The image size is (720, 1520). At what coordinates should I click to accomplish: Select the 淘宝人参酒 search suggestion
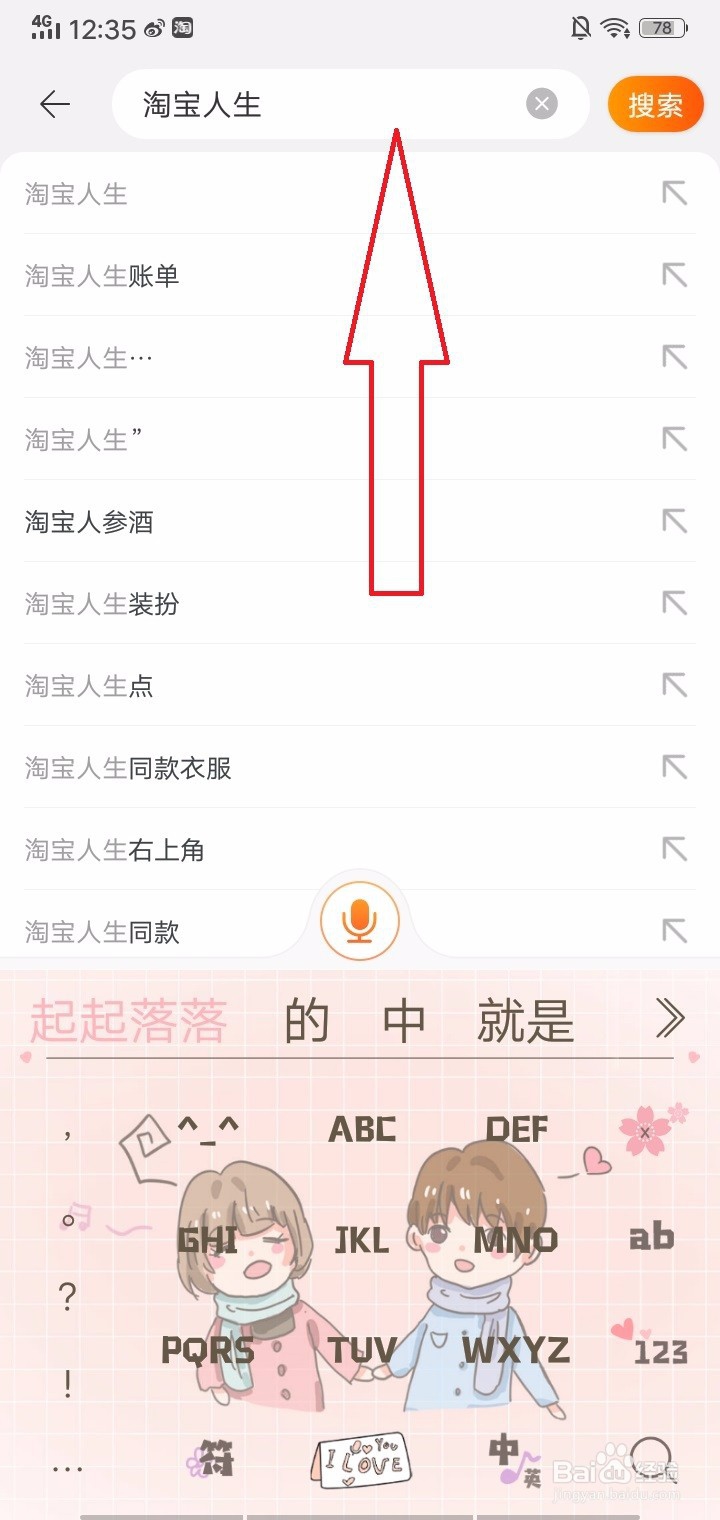coord(89,521)
